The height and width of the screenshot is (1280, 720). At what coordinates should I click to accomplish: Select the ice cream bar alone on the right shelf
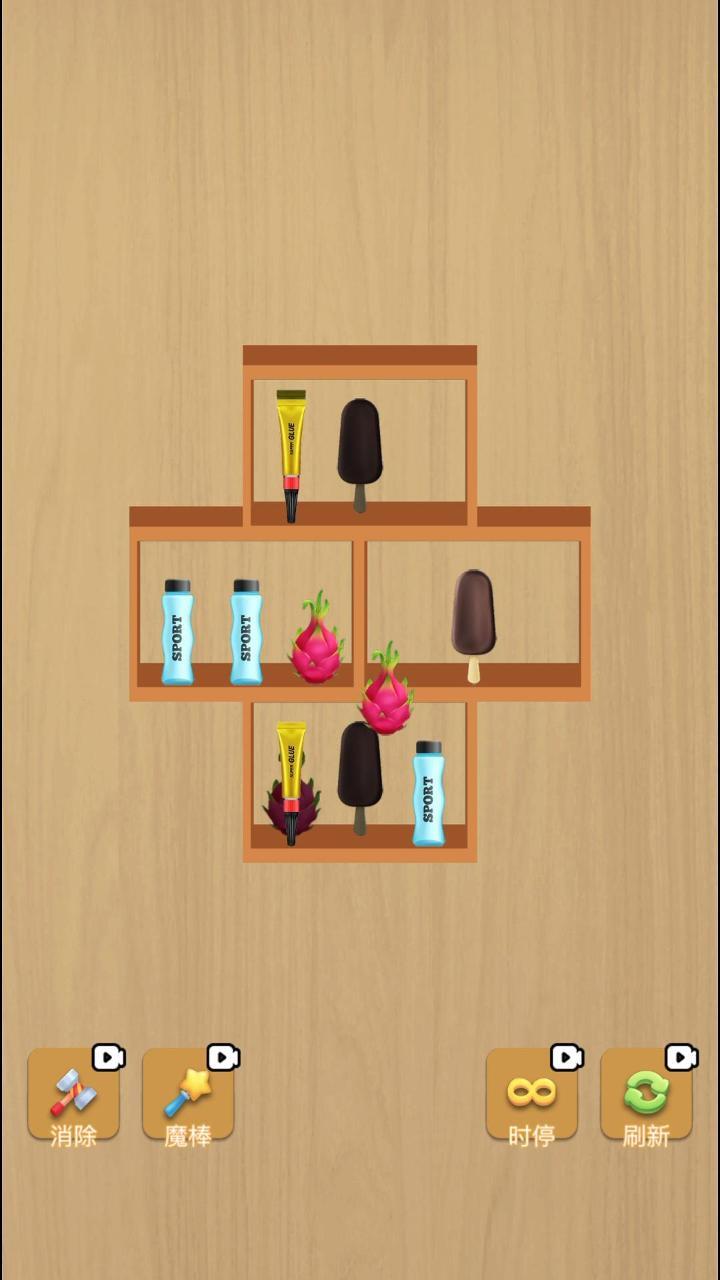click(473, 620)
